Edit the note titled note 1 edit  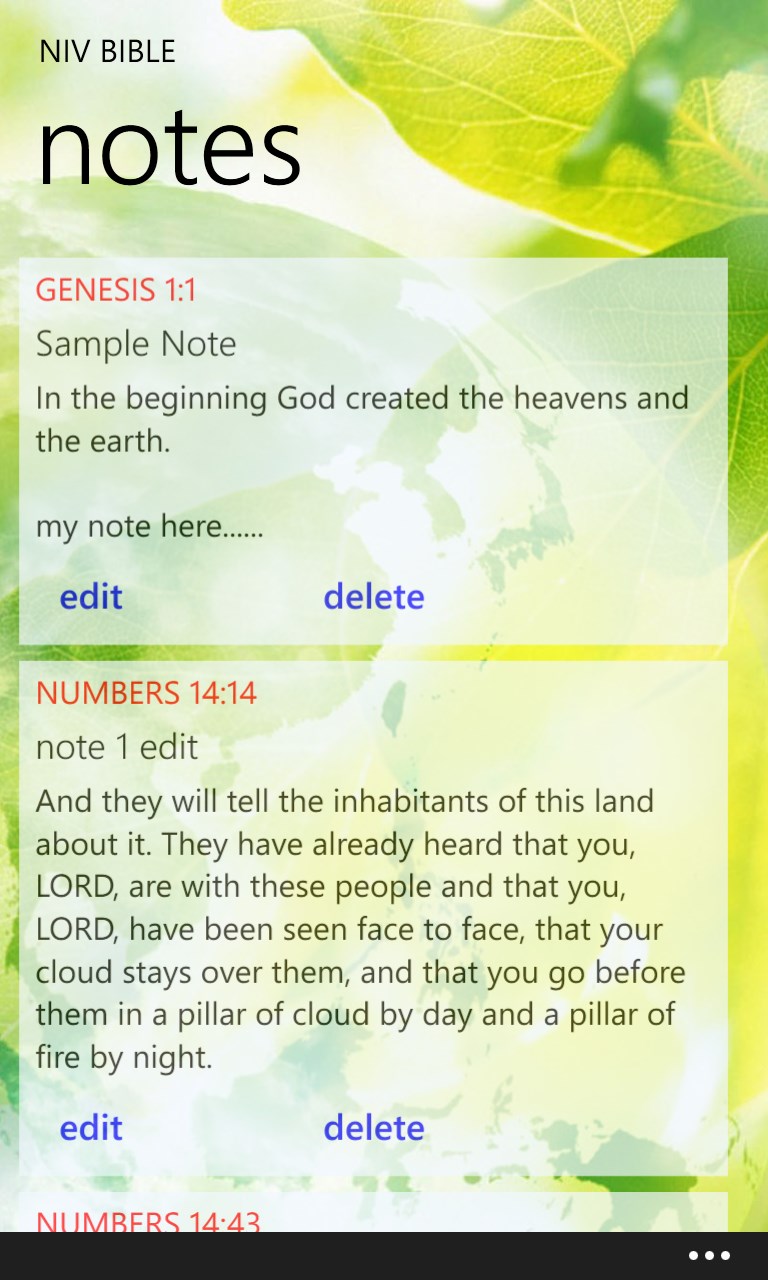pos(90,1127)
